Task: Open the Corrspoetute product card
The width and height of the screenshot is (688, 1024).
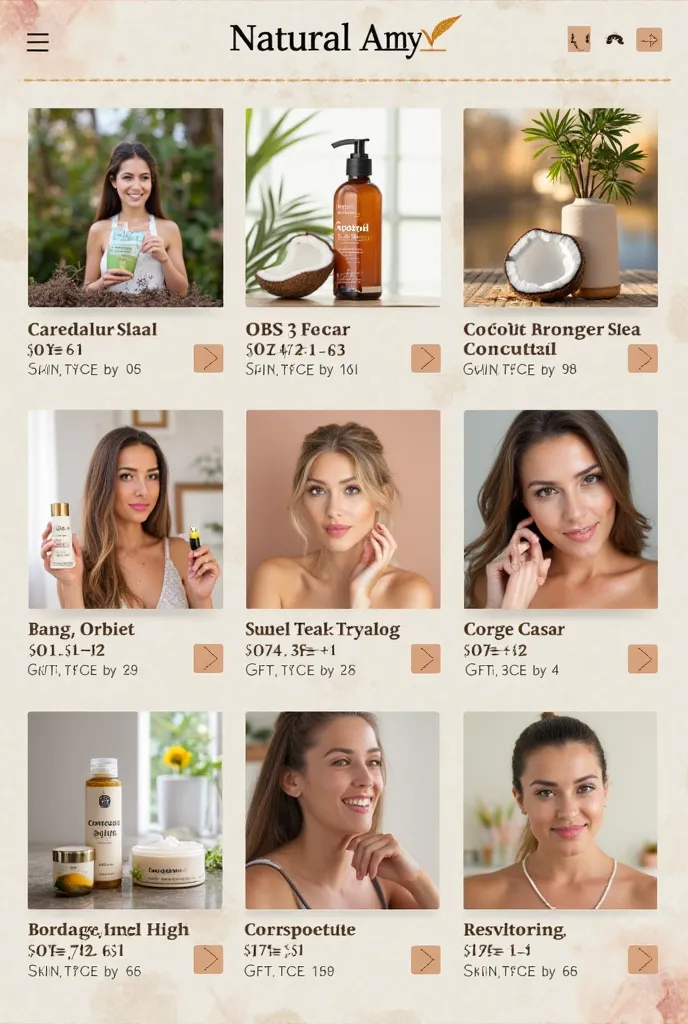Action: click(343, 810)
